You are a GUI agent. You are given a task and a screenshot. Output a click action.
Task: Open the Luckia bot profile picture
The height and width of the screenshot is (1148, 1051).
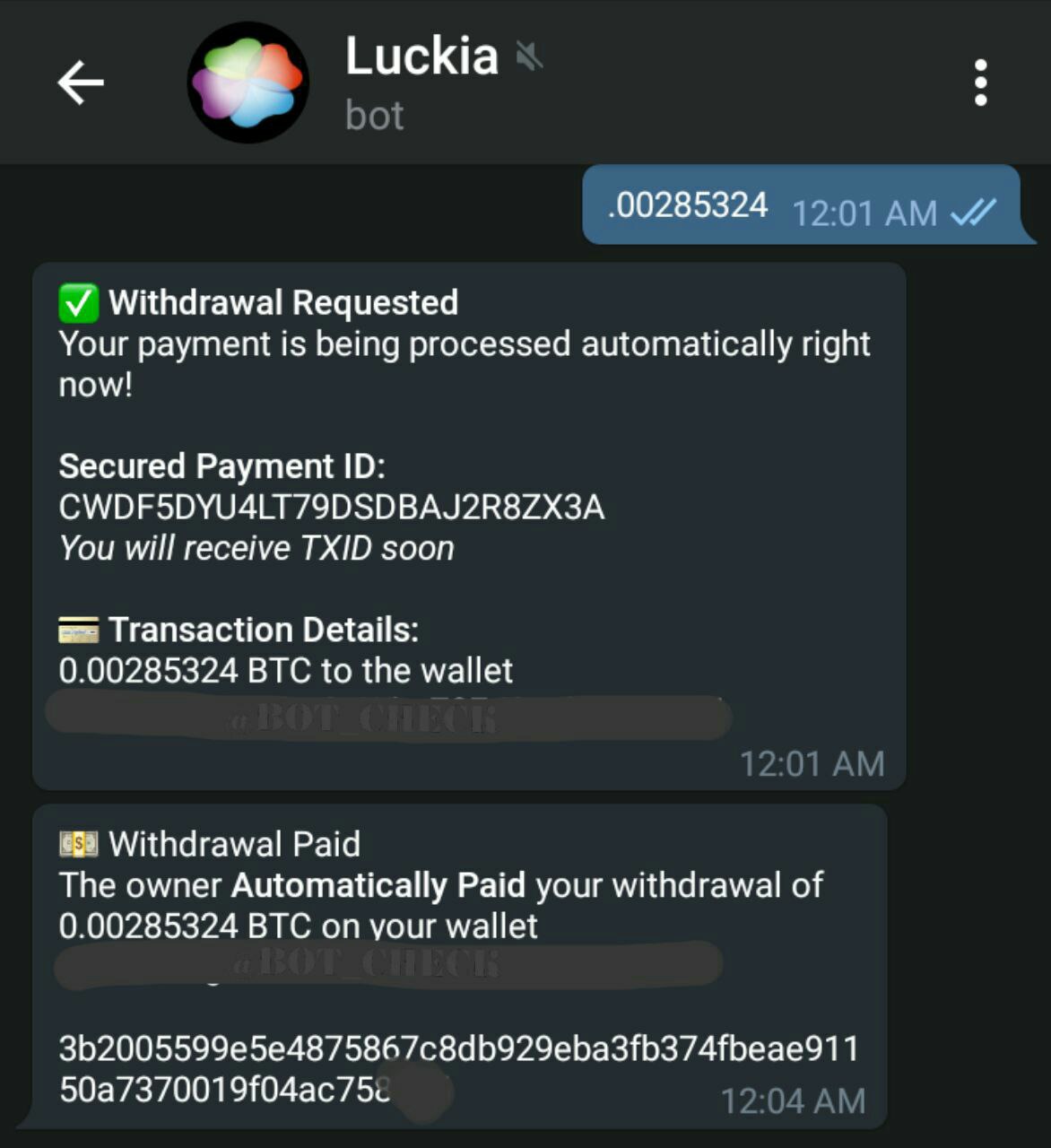click(248, 83)
